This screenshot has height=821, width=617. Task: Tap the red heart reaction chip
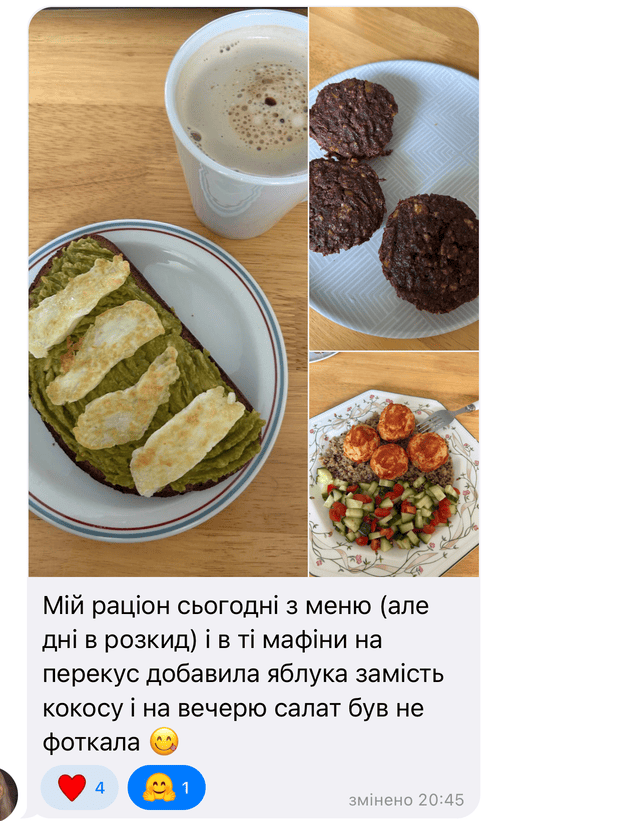click(79, 788)
